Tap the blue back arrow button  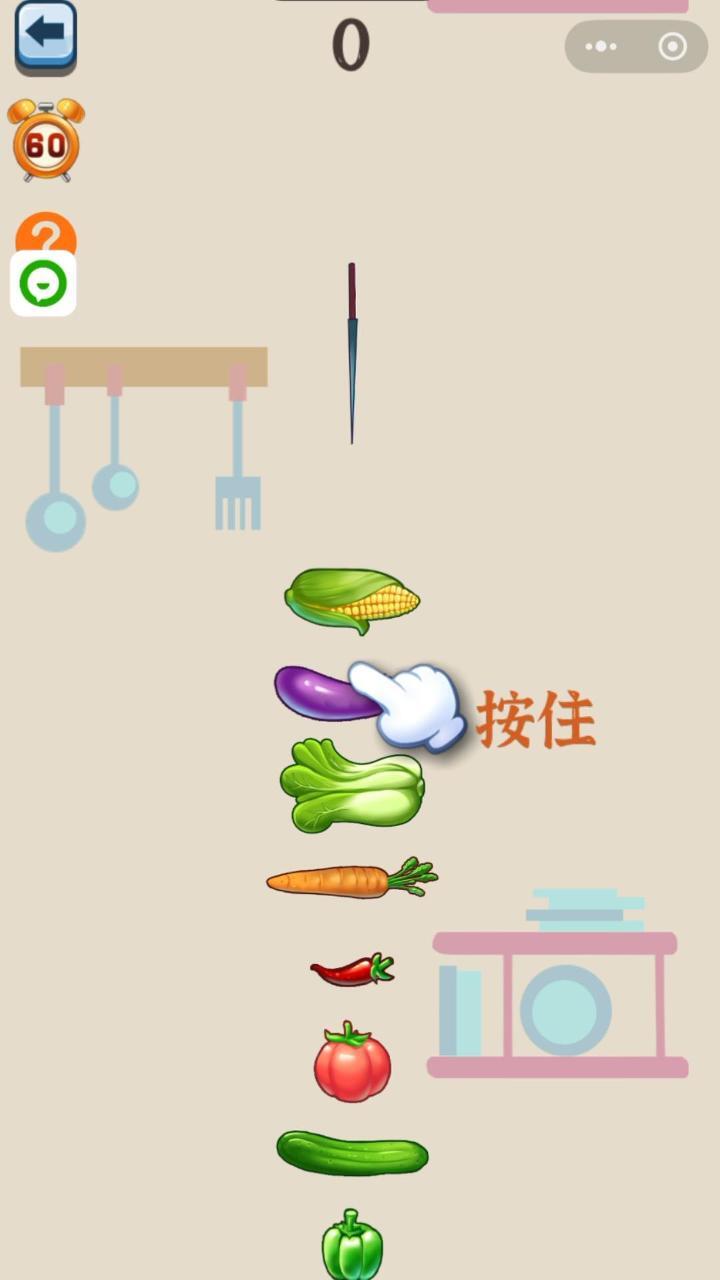pos(45,35)
